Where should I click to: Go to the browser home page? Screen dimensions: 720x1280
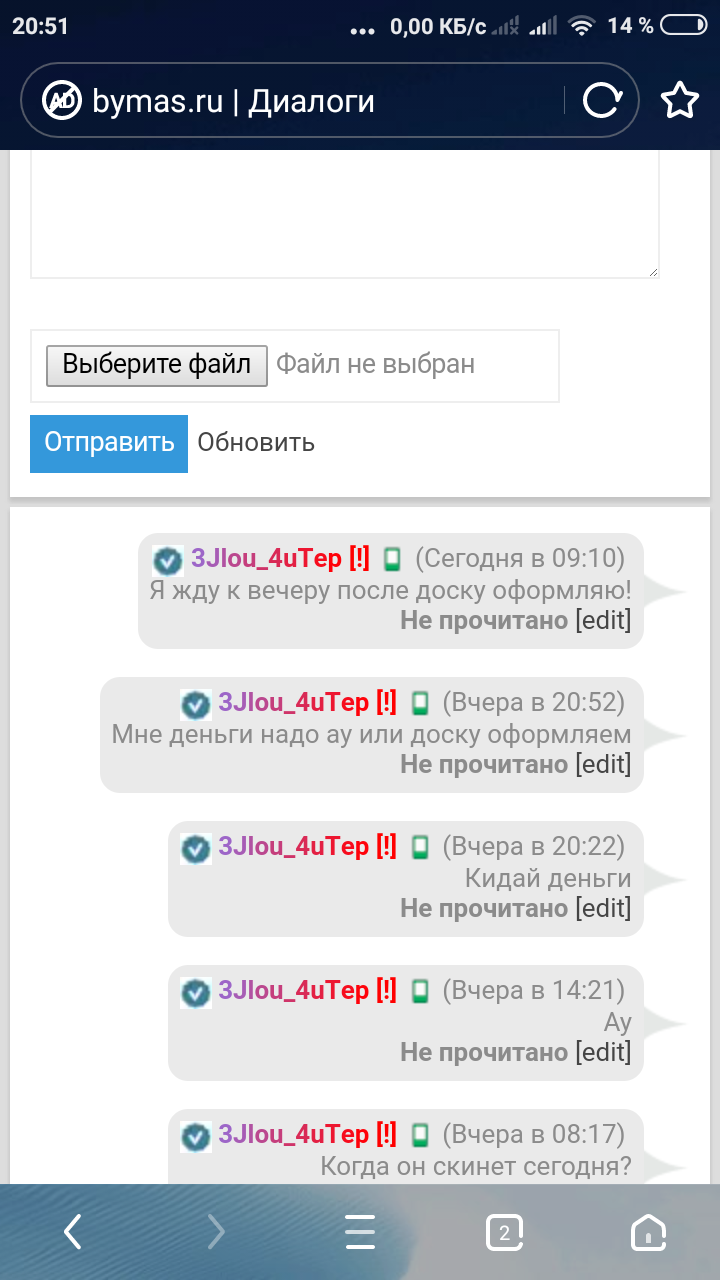648,1232
